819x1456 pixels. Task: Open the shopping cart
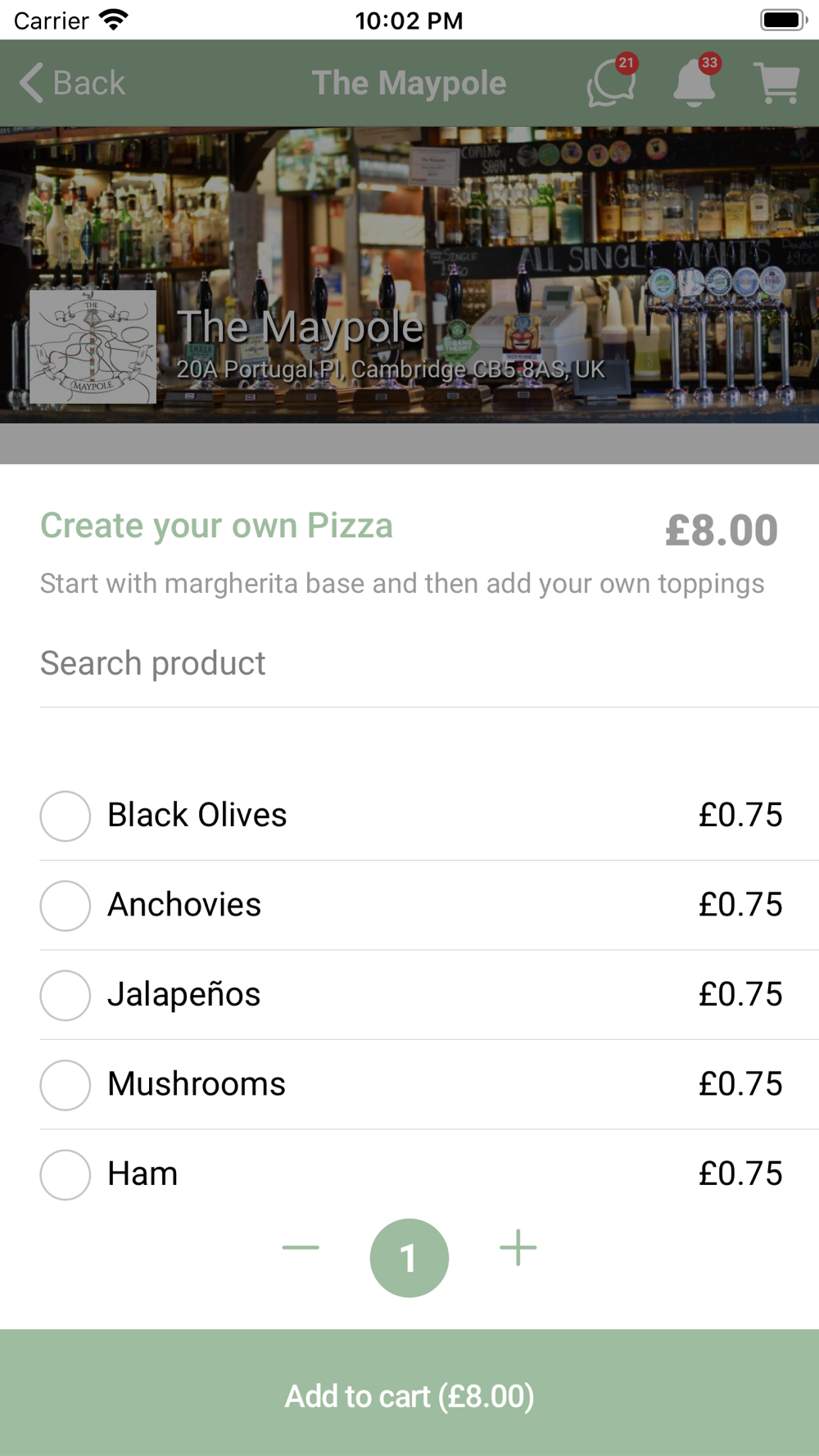click(x=776, y=83)
